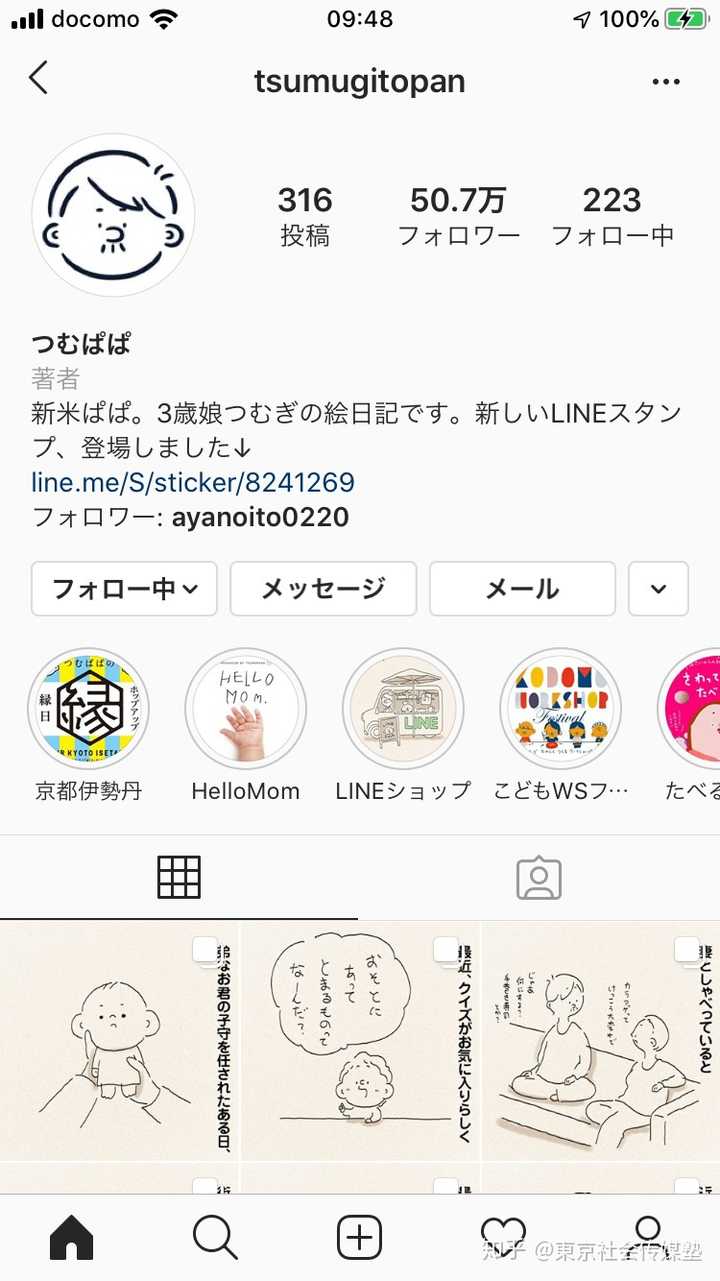Screen dimensions: 720x1281
Task: Play the こどもWSフ… story highlight
Action: click(560, 709)
